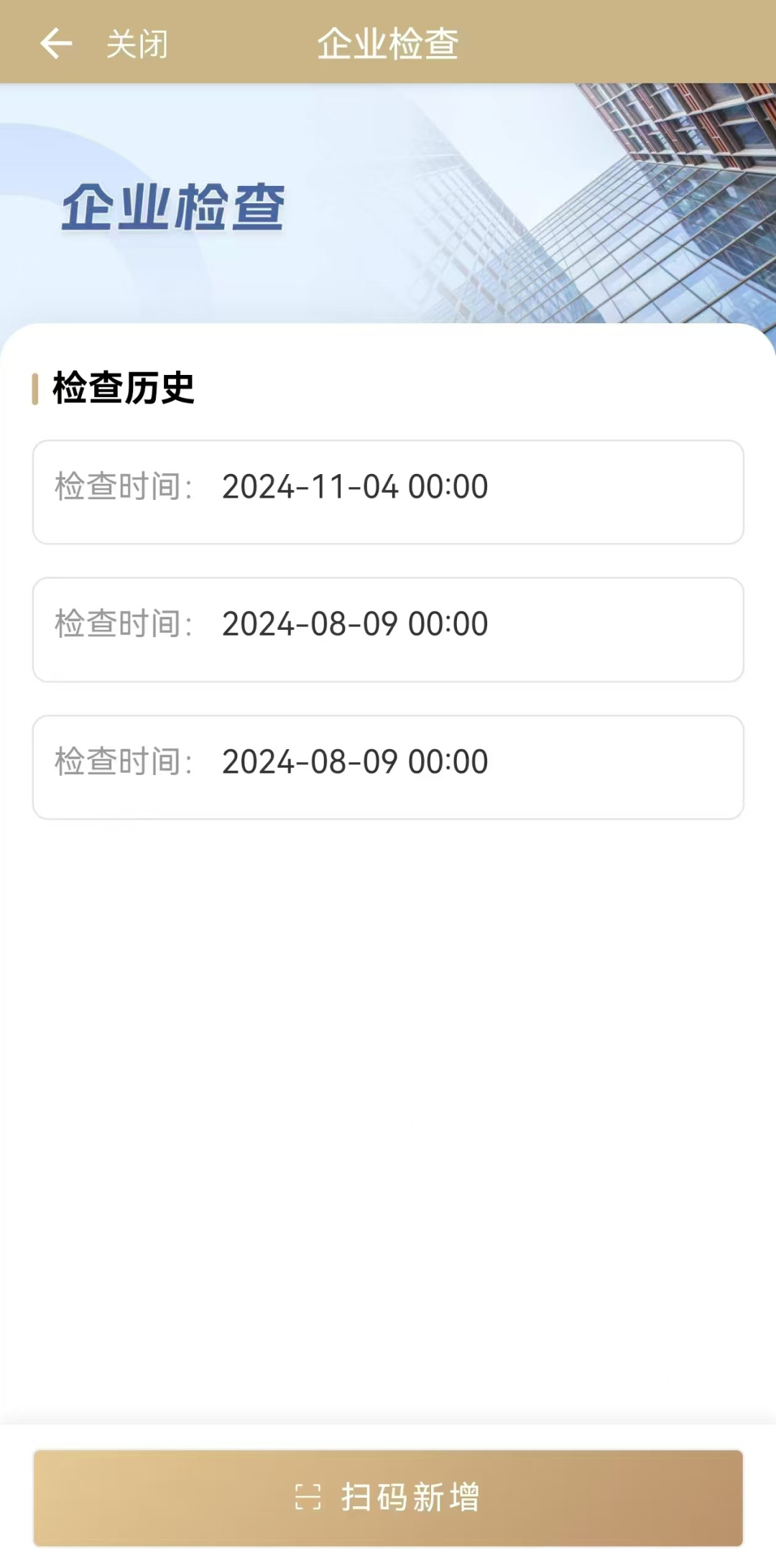Open the 2024-11-04 inspection record

pyautogui.click(x=388, y=492)
